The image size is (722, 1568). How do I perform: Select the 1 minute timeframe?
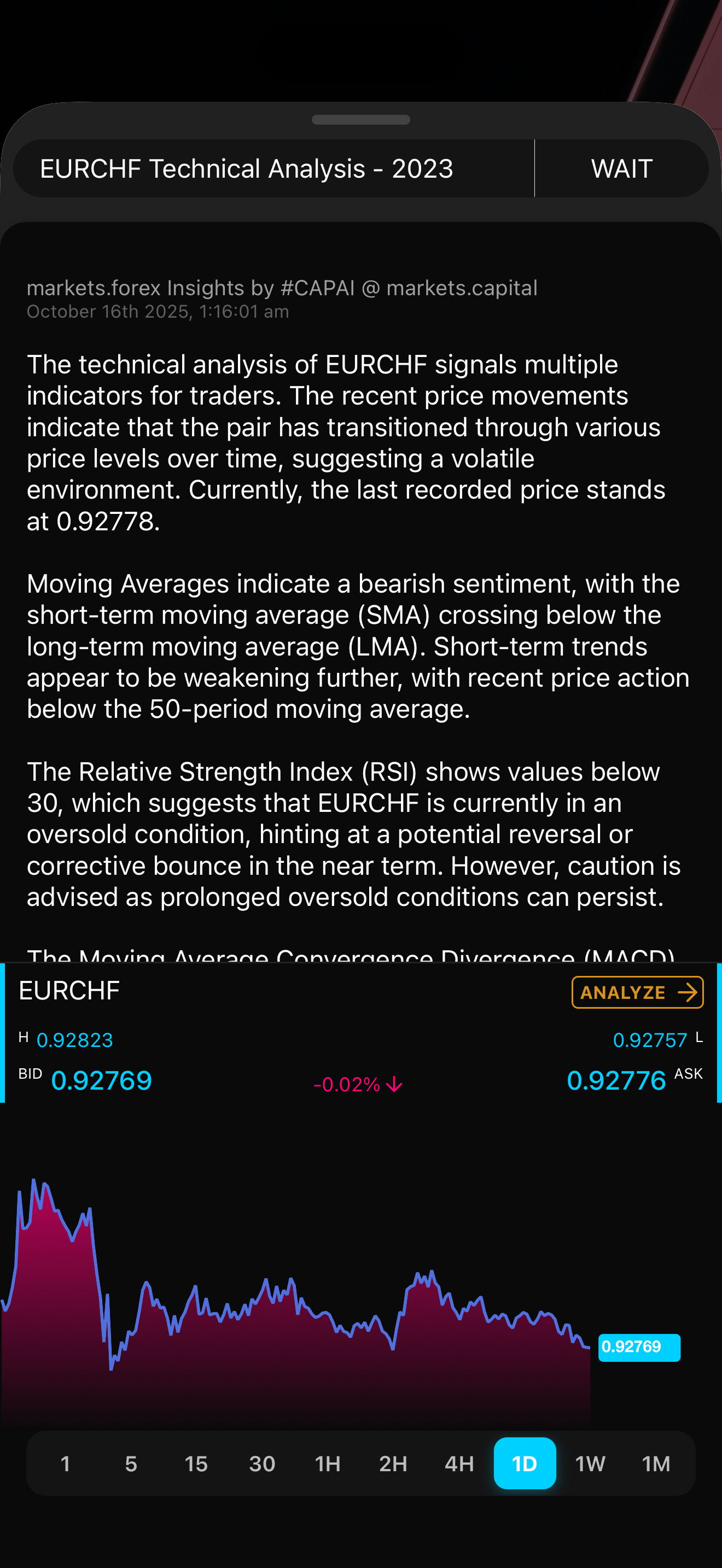65,1464
